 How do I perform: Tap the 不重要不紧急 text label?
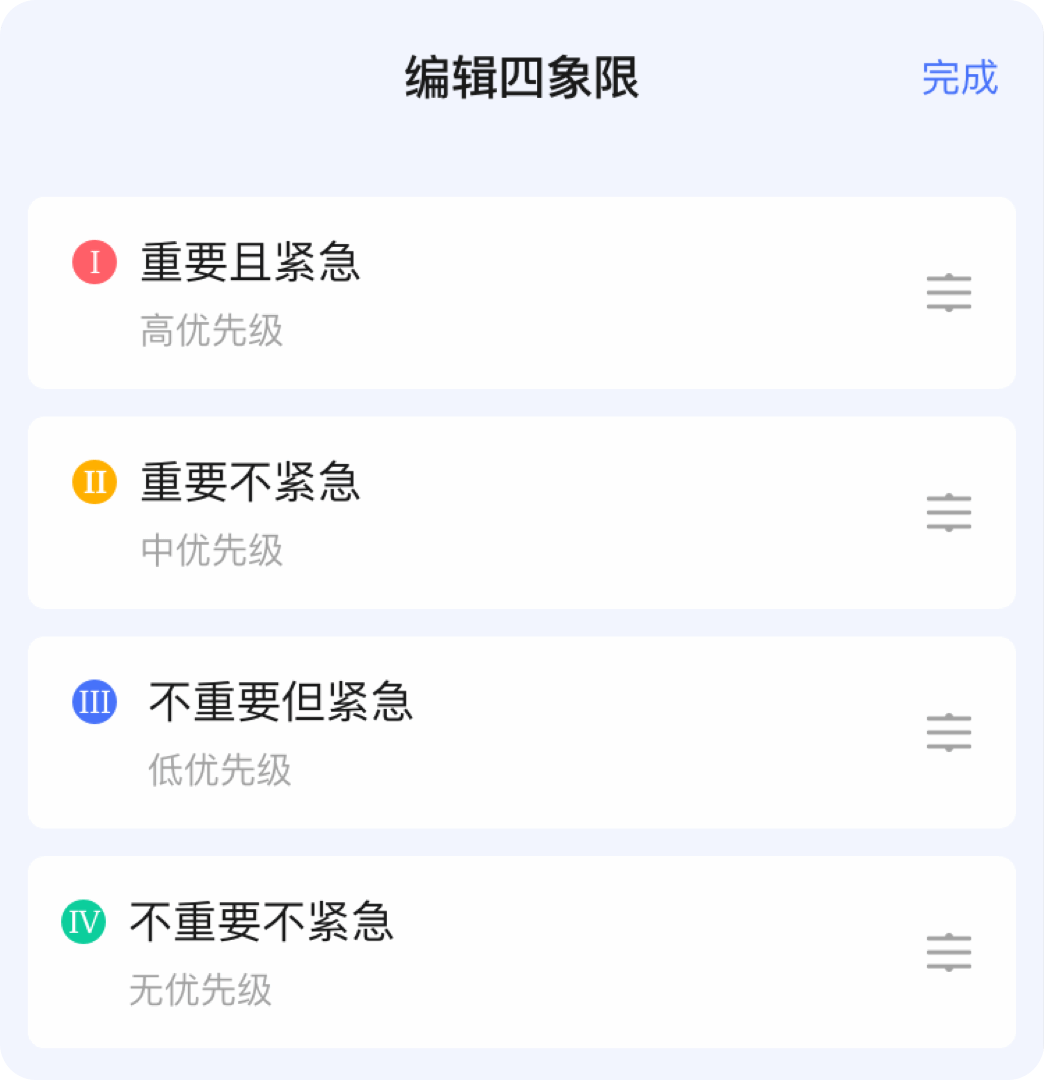coord(260,922)
